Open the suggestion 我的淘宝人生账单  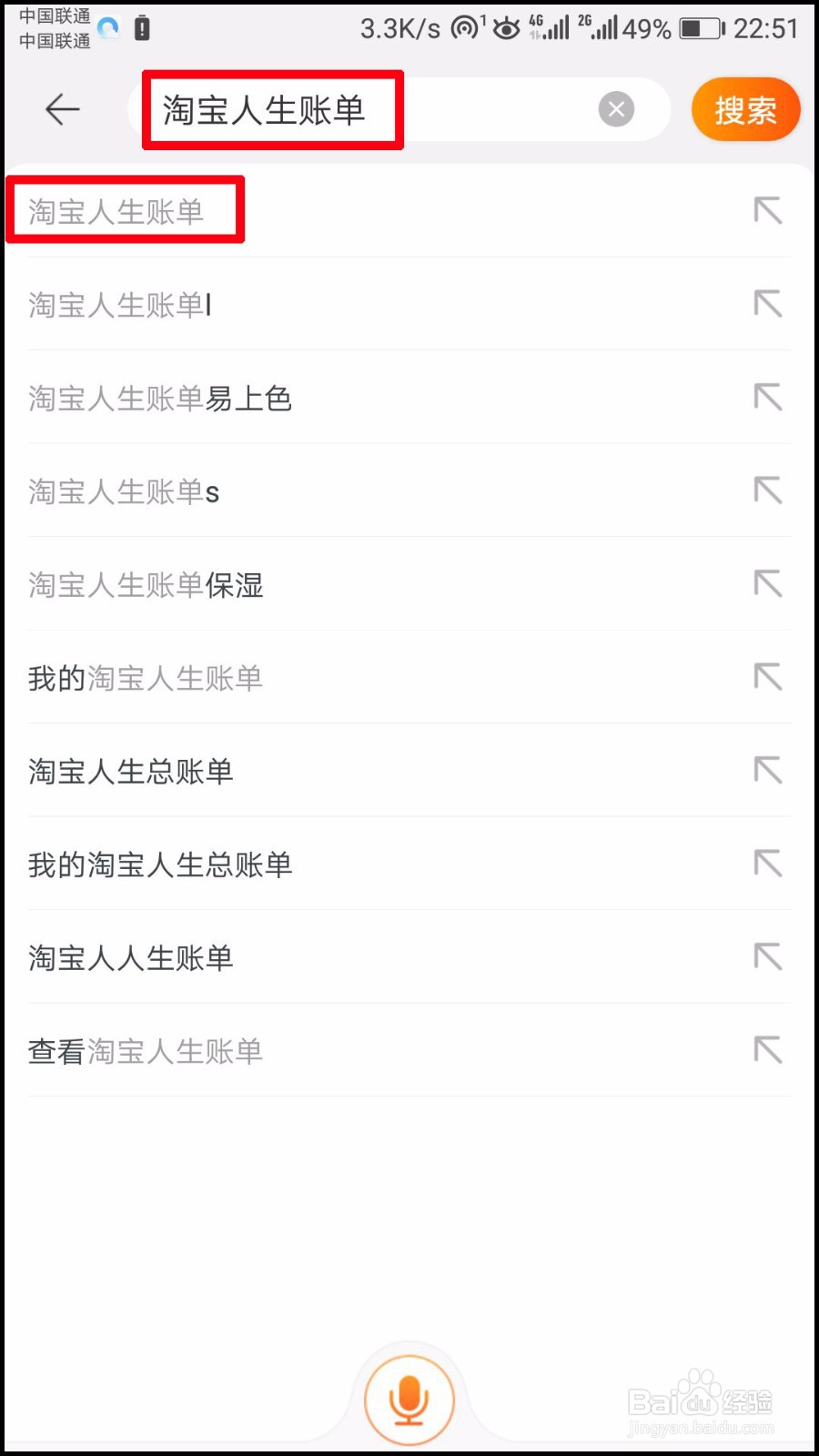click(x=409, y=678)
